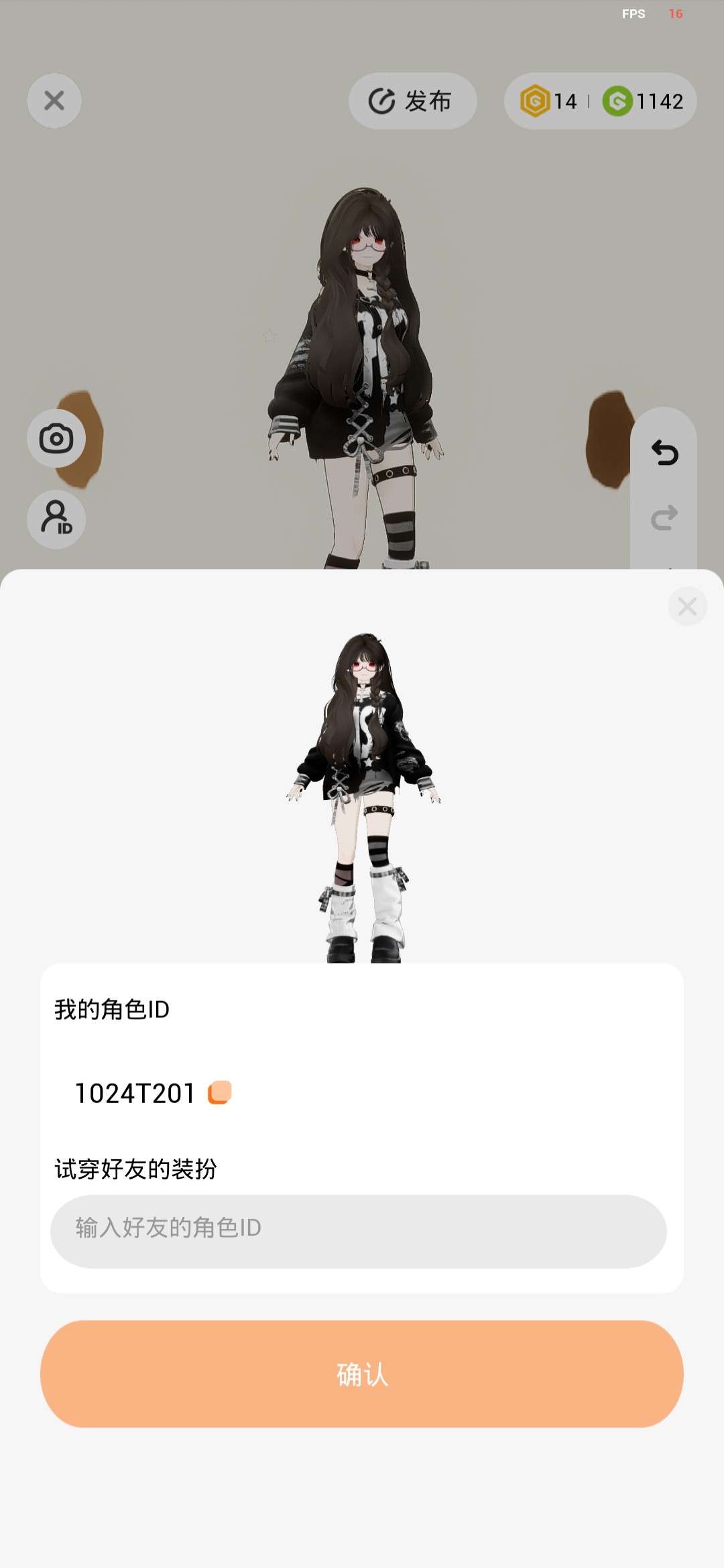
Task: Tap the 发布 publish button
Action: coord(412,101)
